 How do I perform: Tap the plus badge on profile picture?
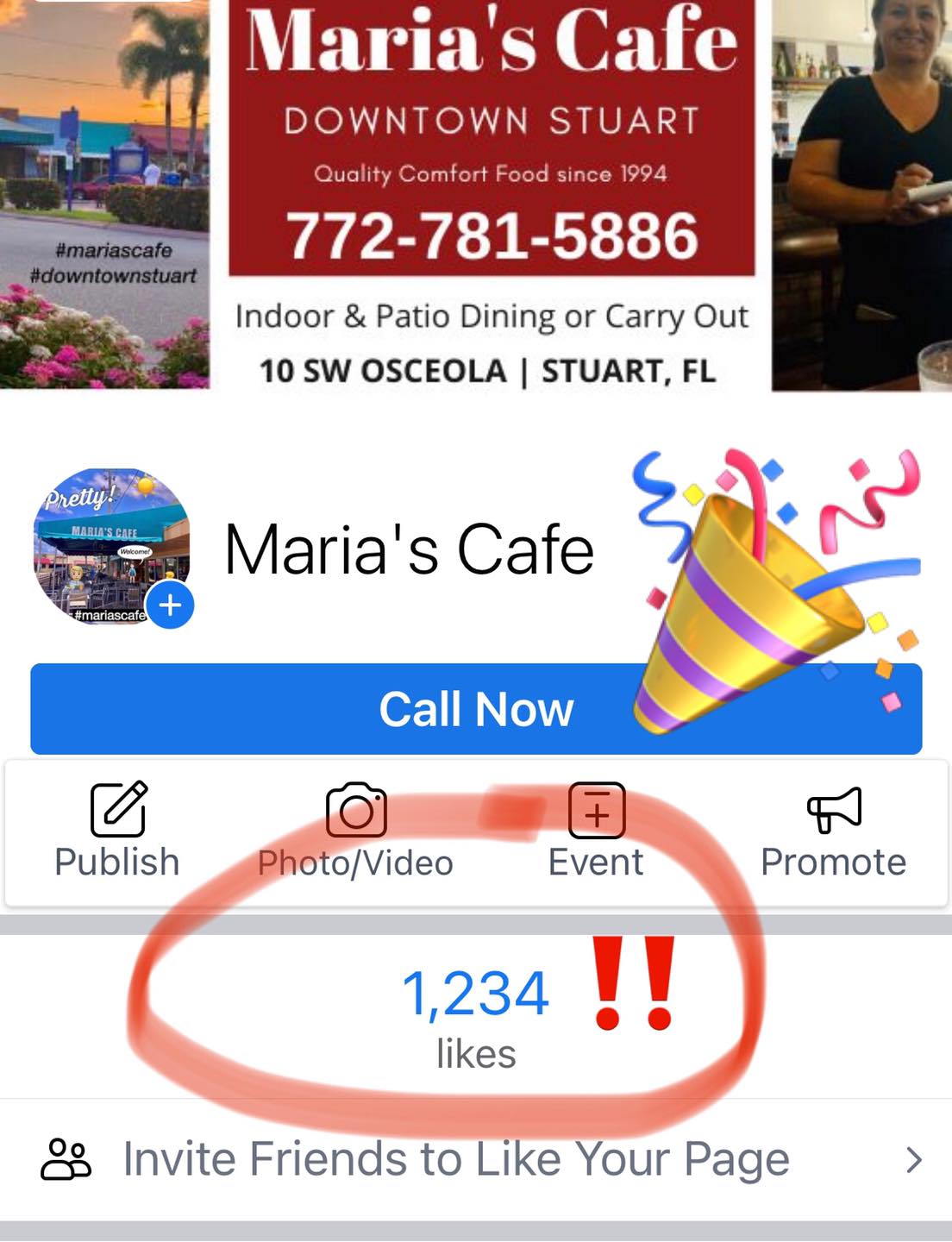pyautogui.click(x=171, y=605)
